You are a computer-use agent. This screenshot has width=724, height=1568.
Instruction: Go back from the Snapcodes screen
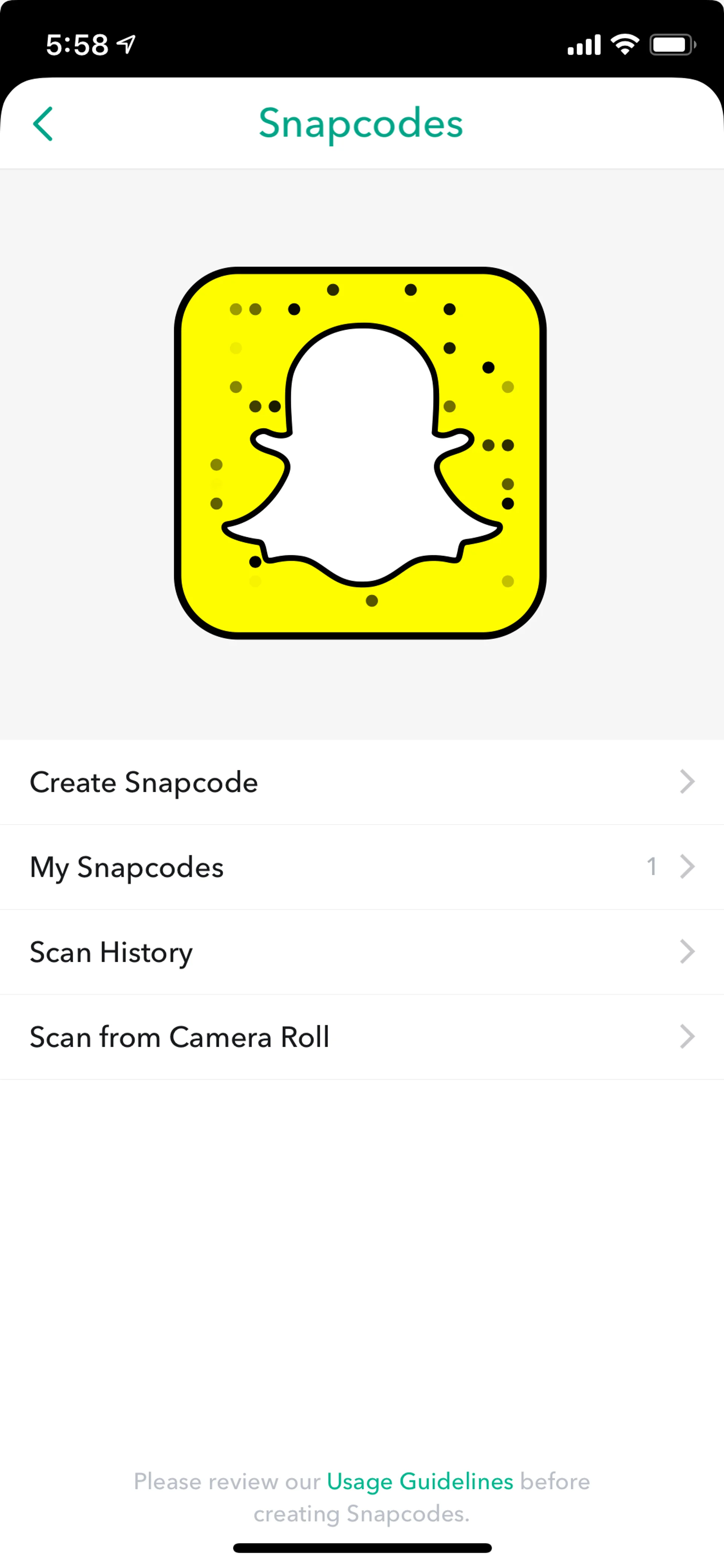[43, 124]
